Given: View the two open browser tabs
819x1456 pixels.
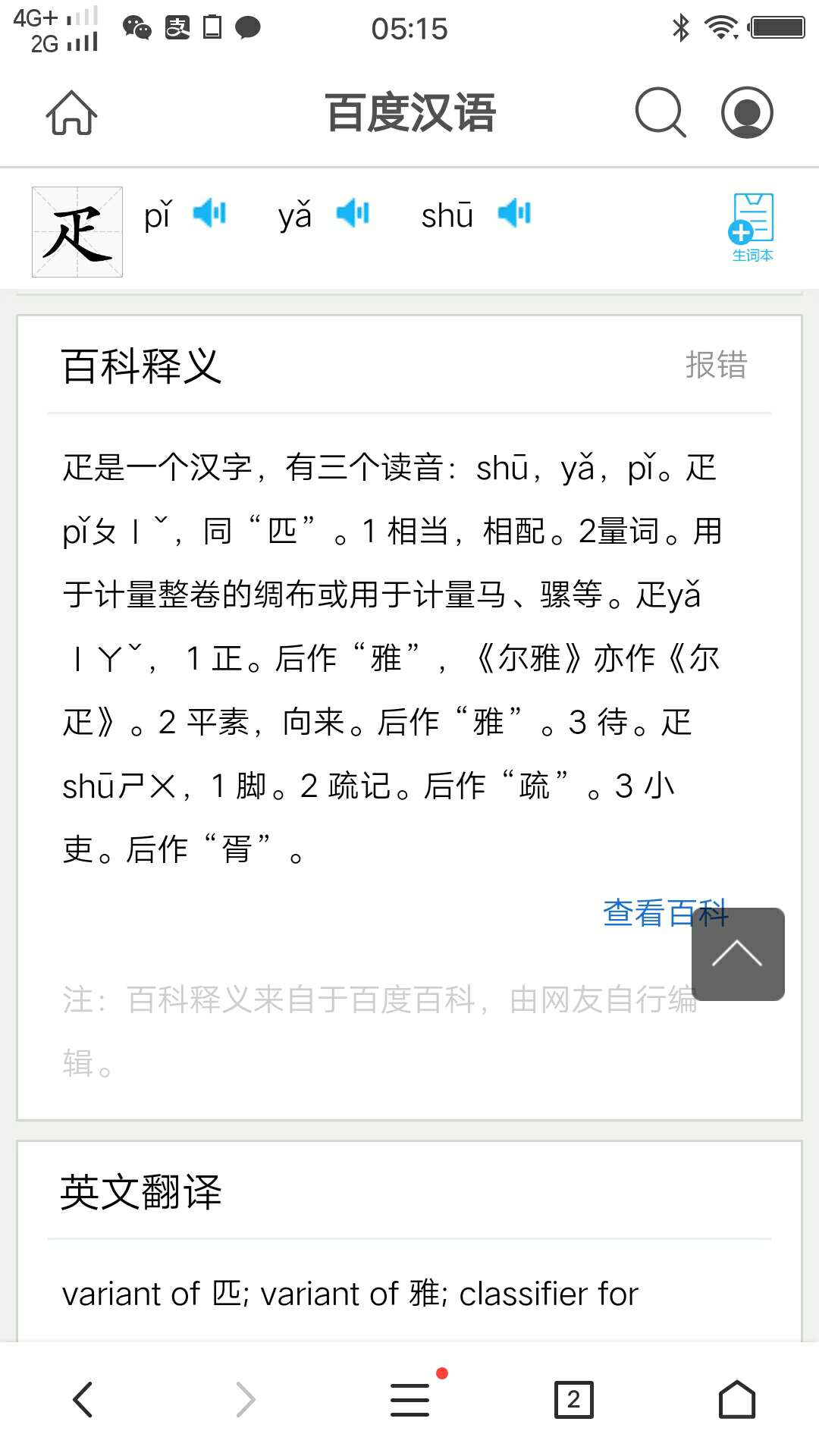Looking at the screenshot, I should [573, 1399].
